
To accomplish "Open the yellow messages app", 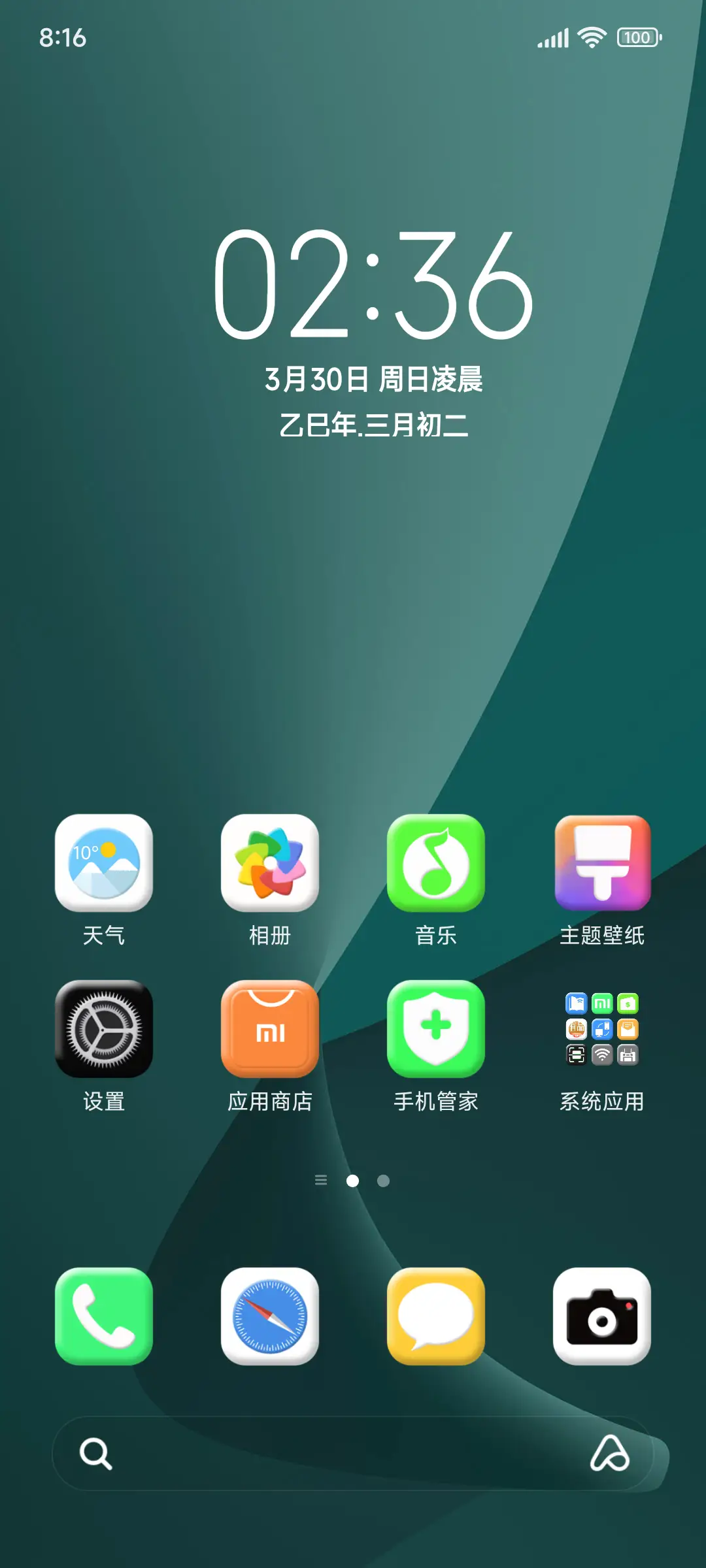I will tap(435, 1316).
